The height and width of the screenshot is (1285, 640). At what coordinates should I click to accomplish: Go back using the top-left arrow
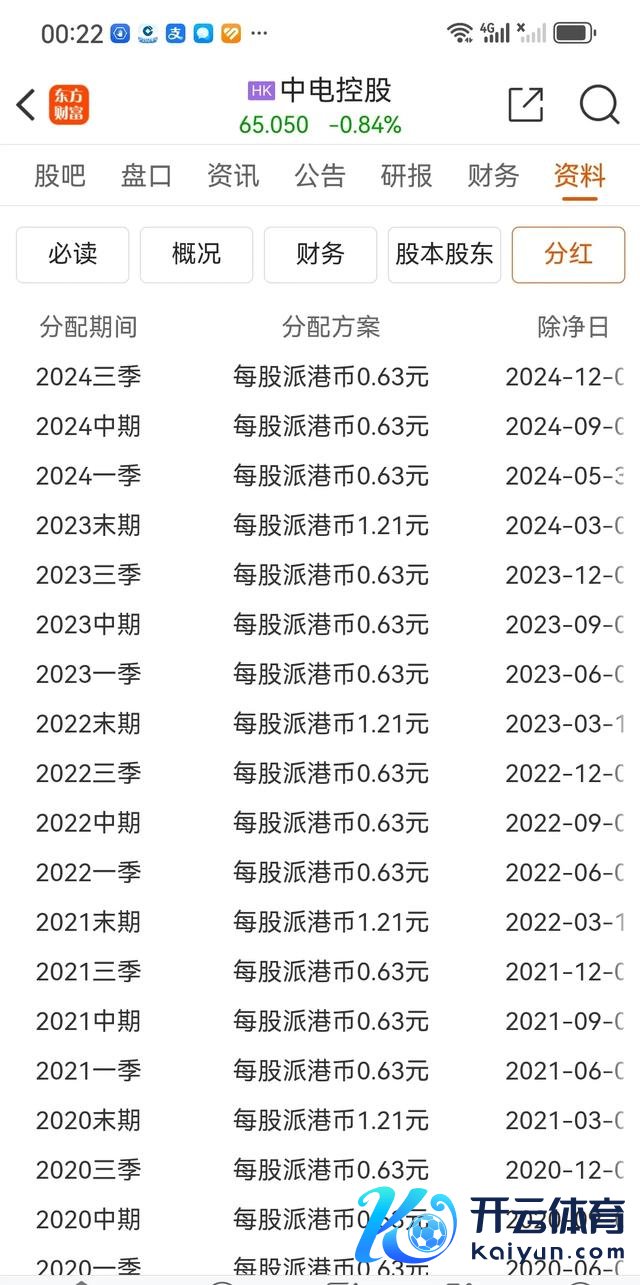click(27, 104)
